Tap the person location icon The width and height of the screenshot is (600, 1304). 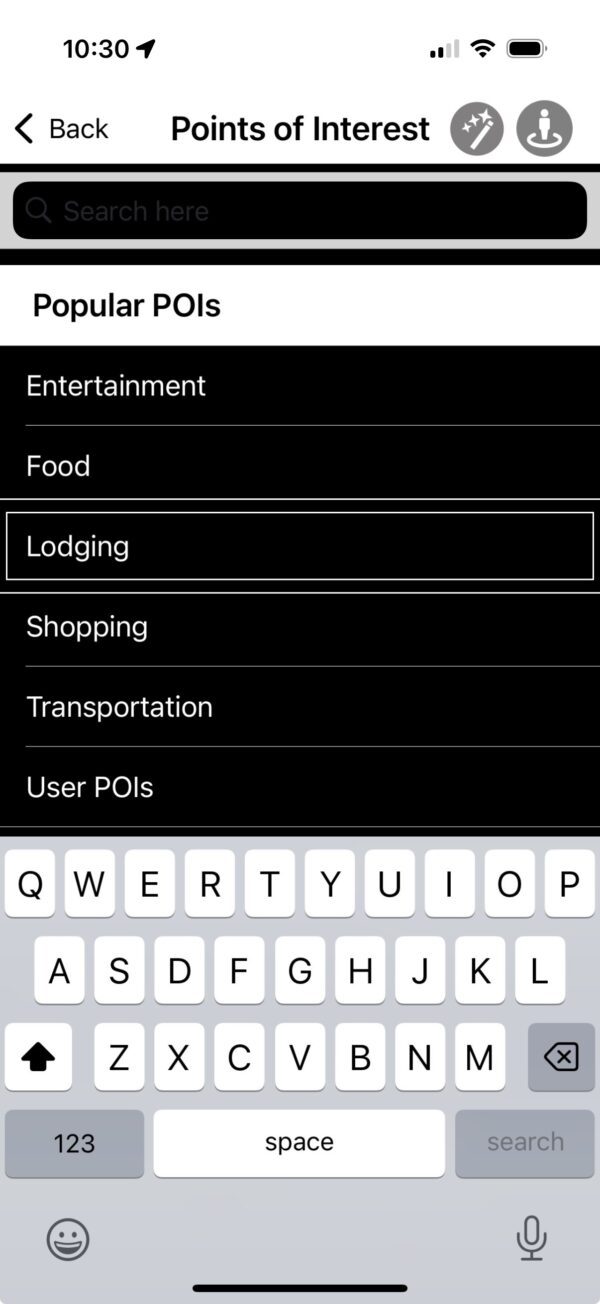click(544, 129)
